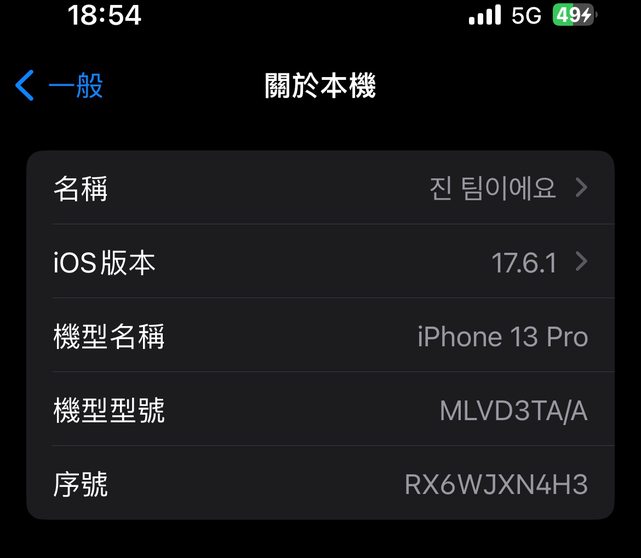Open the 名稱 row to rename device
The height and width of the screenshot is (558, 641).
pyautogui.click(x=320, y=188)
